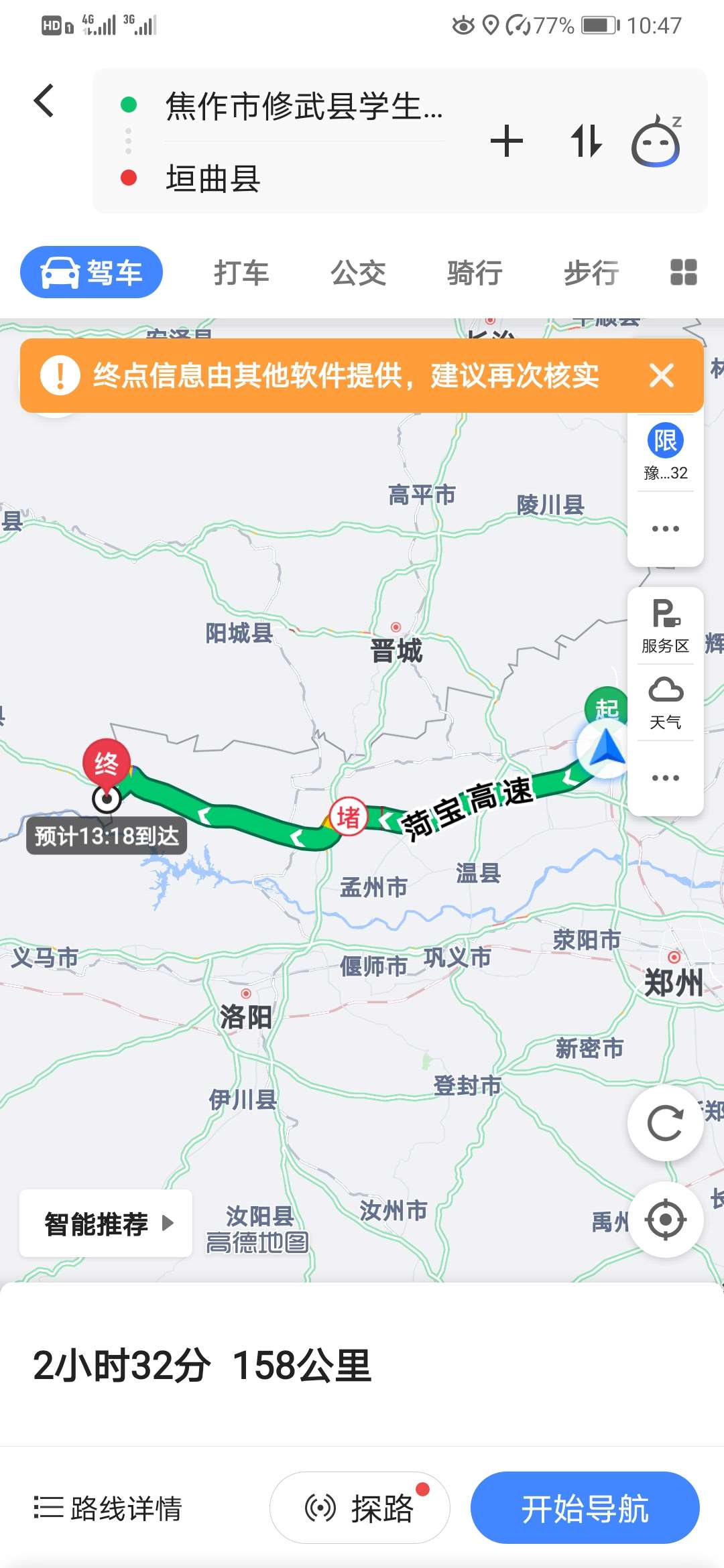Show 天气 weather along the route
The image size is (724, 1568).
(x=665, y=703)
